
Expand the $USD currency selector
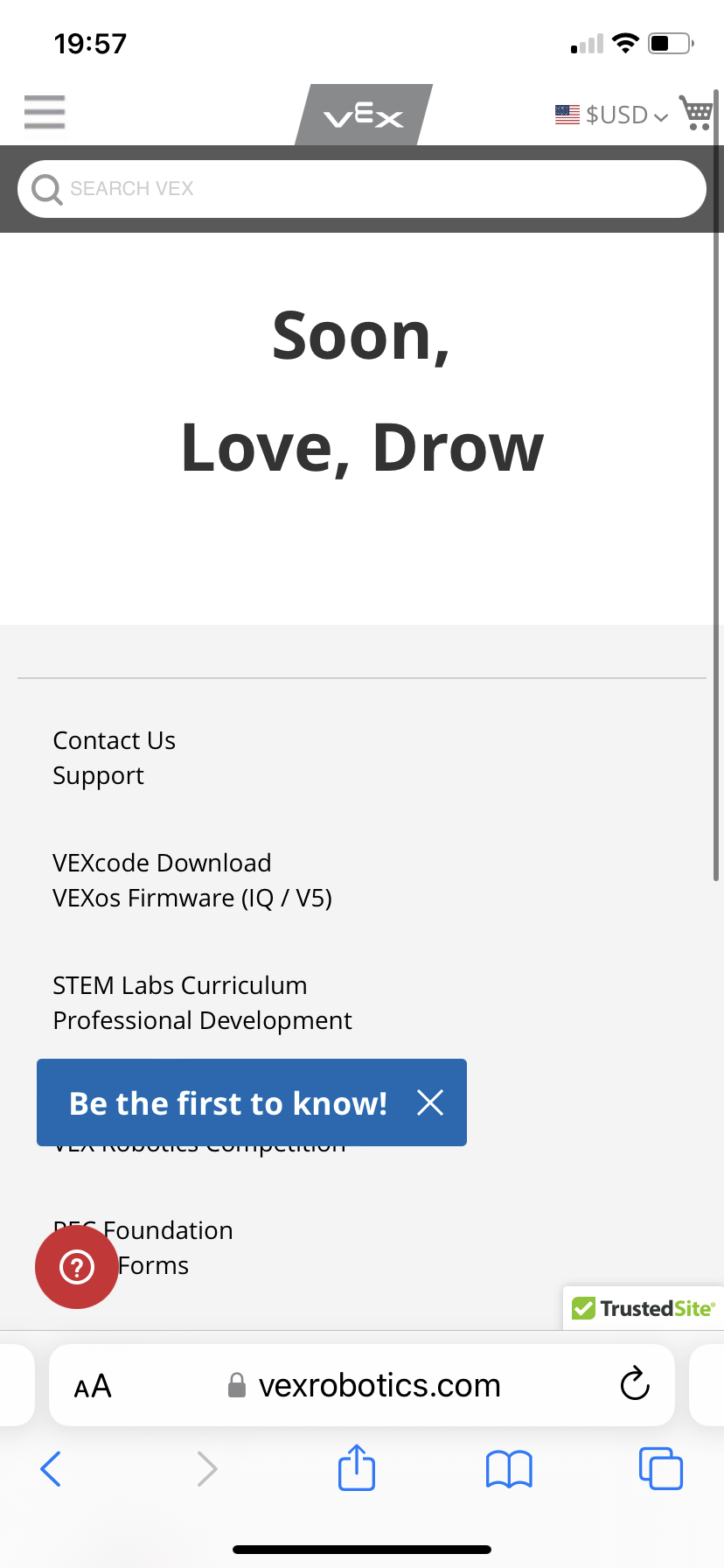pos(612,115)
